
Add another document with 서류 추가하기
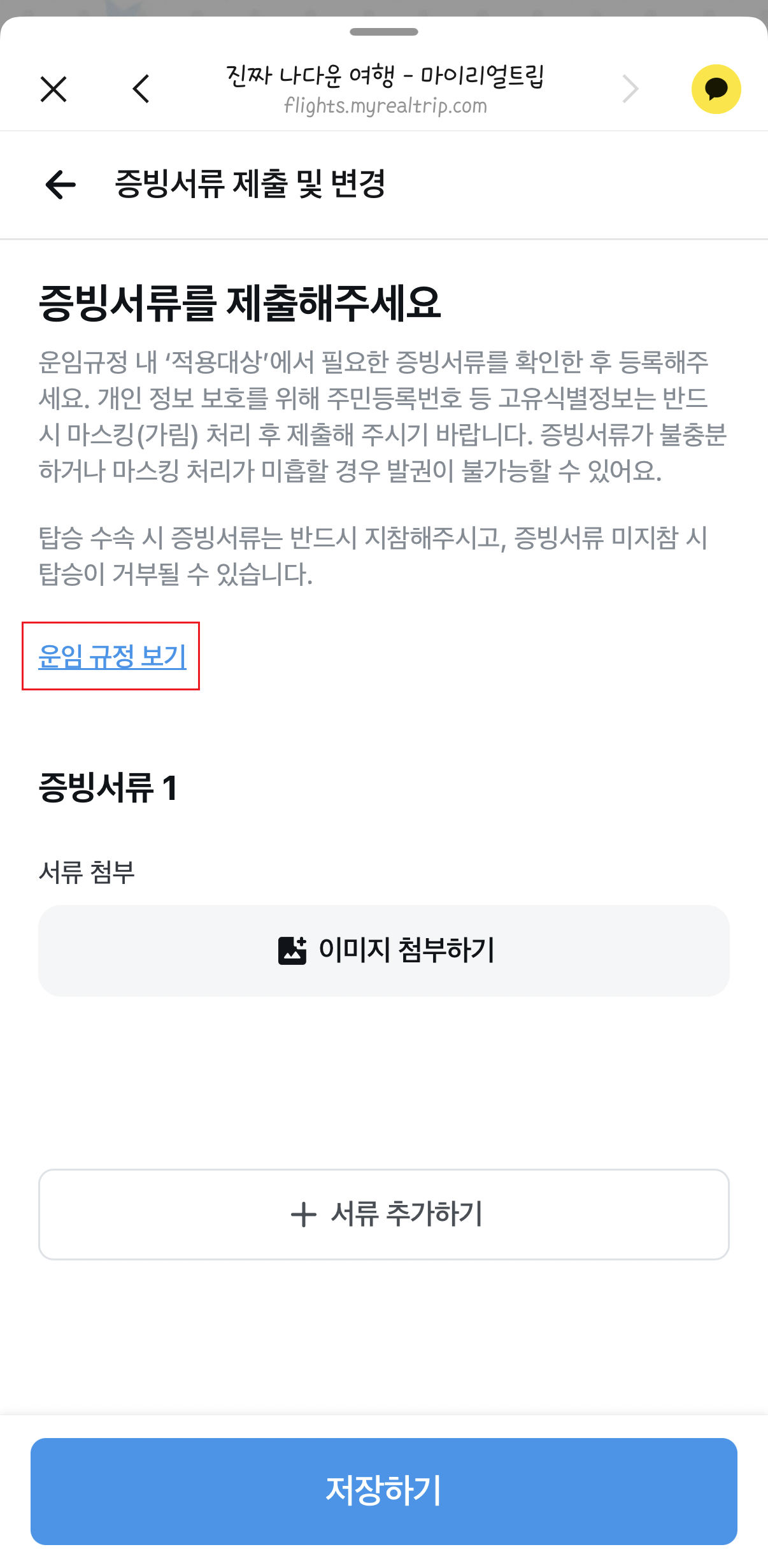click(x=383, y=1214)
